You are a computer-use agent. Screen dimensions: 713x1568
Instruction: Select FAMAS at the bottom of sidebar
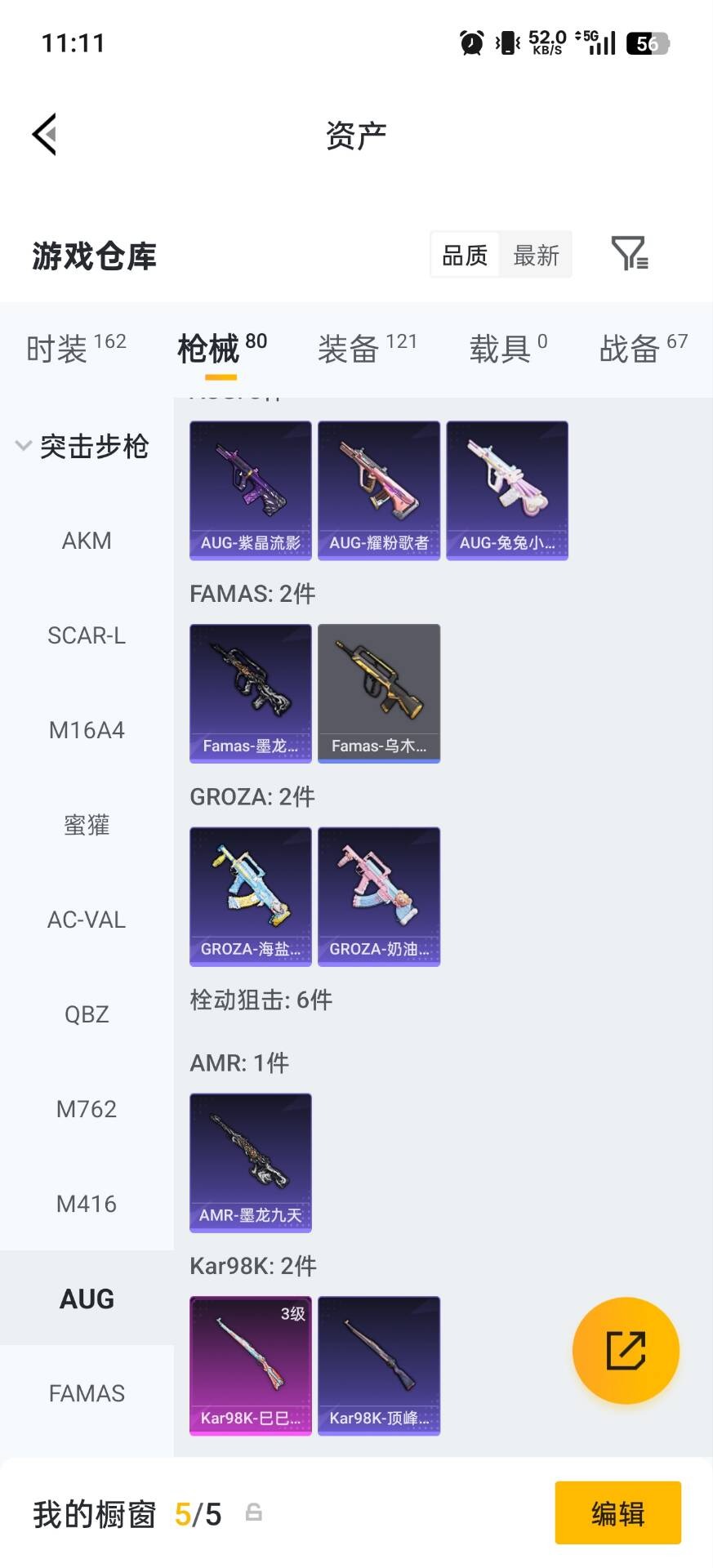click(x=87, y=1393)
